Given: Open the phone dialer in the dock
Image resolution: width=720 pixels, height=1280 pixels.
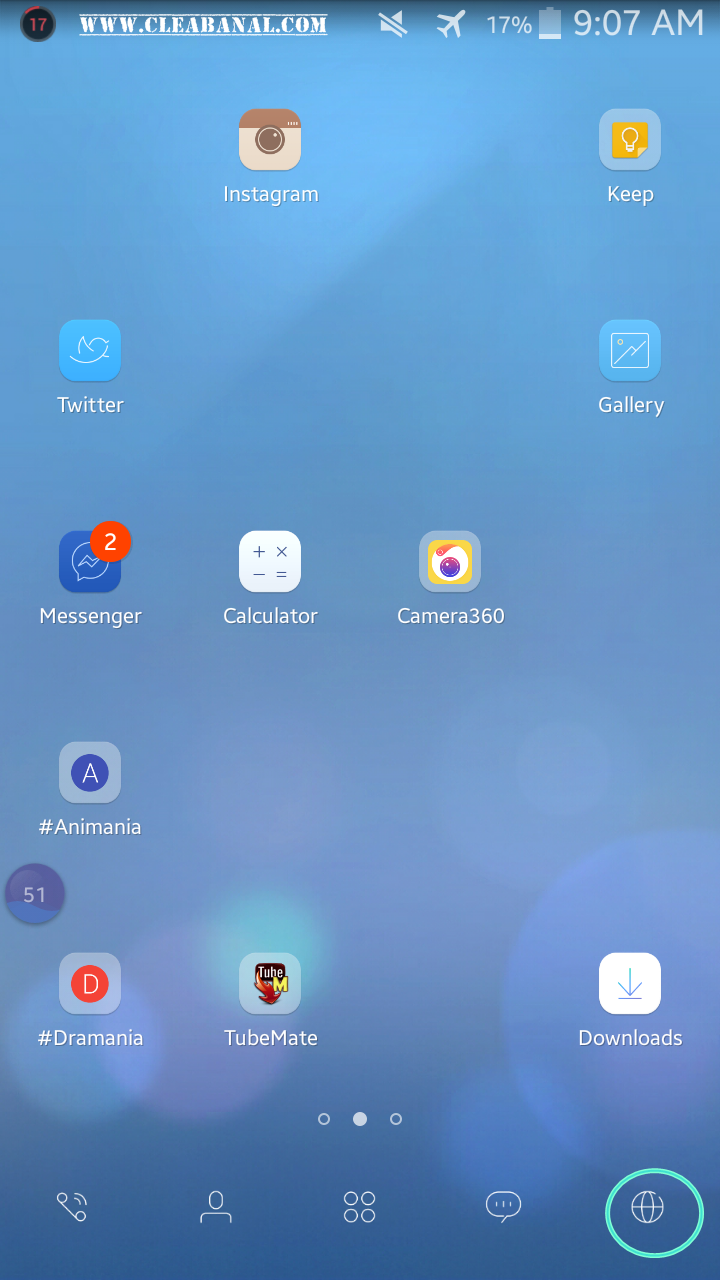Looking at the screenshot, I should (x=72, y=1207).
